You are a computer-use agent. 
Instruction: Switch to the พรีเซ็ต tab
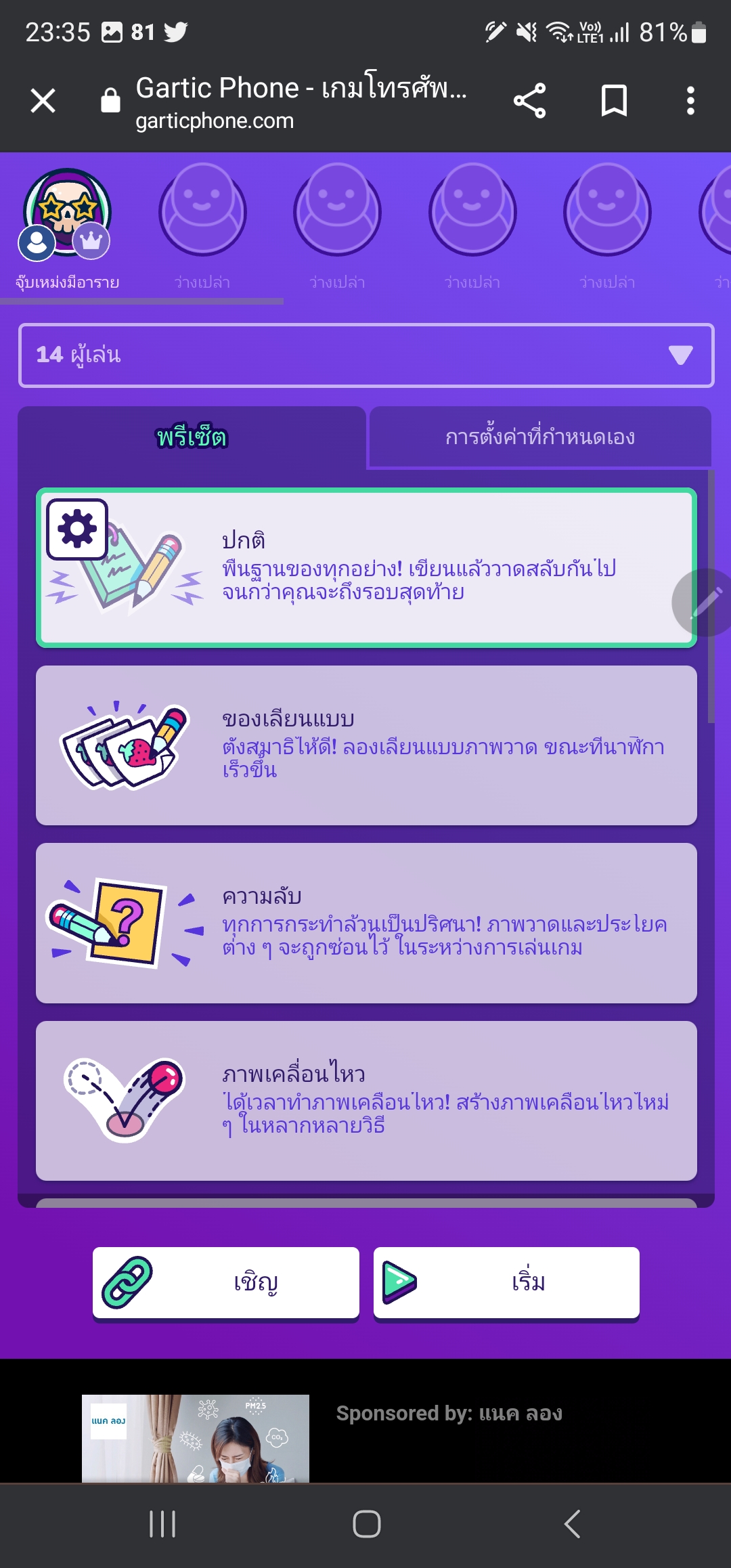point(192,437)
